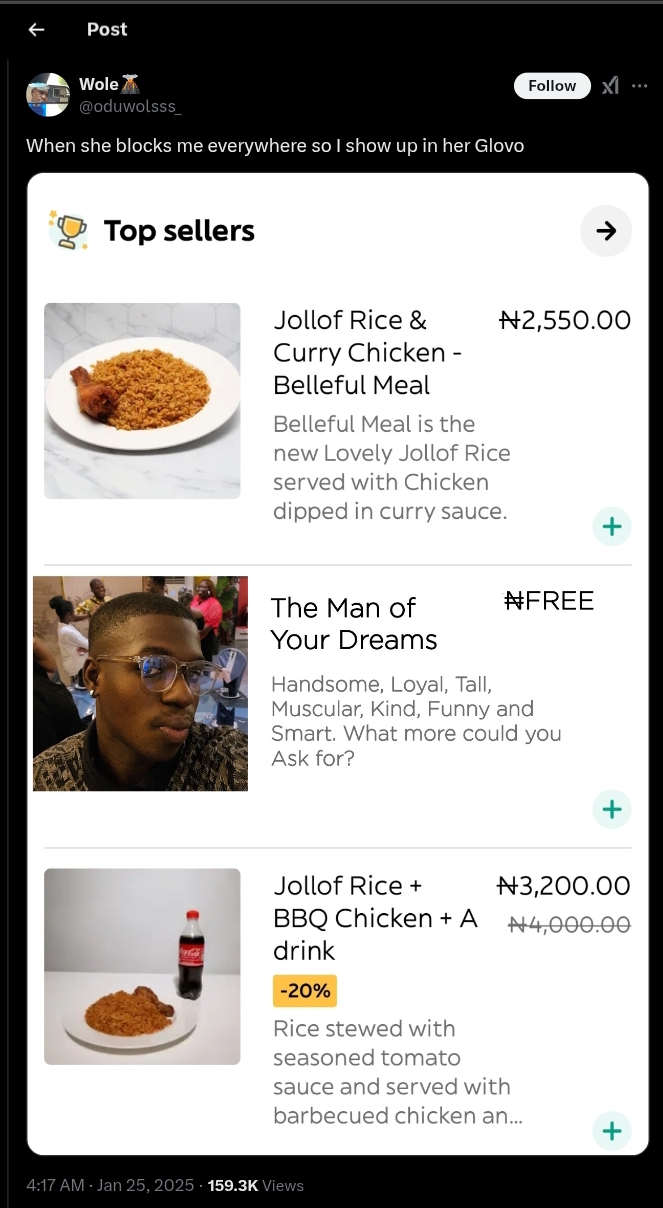
Task: Expand the attached Glovo screenshot image
Action: [x=338, y=664]
